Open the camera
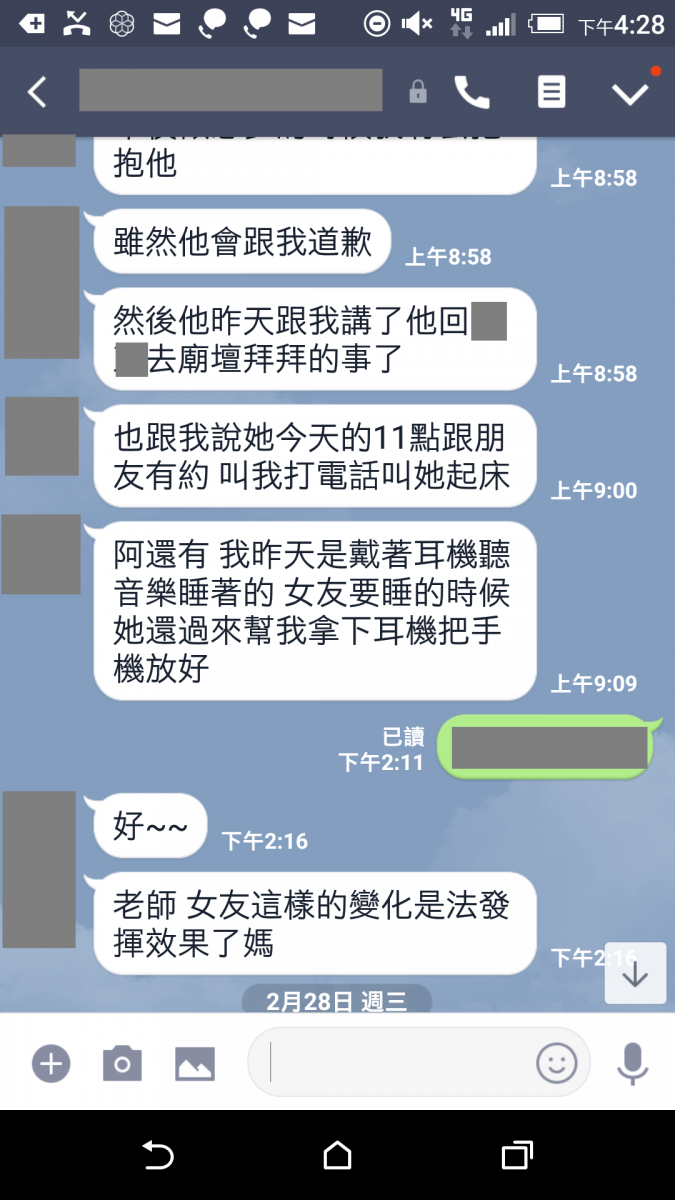 pos(122,1063)
